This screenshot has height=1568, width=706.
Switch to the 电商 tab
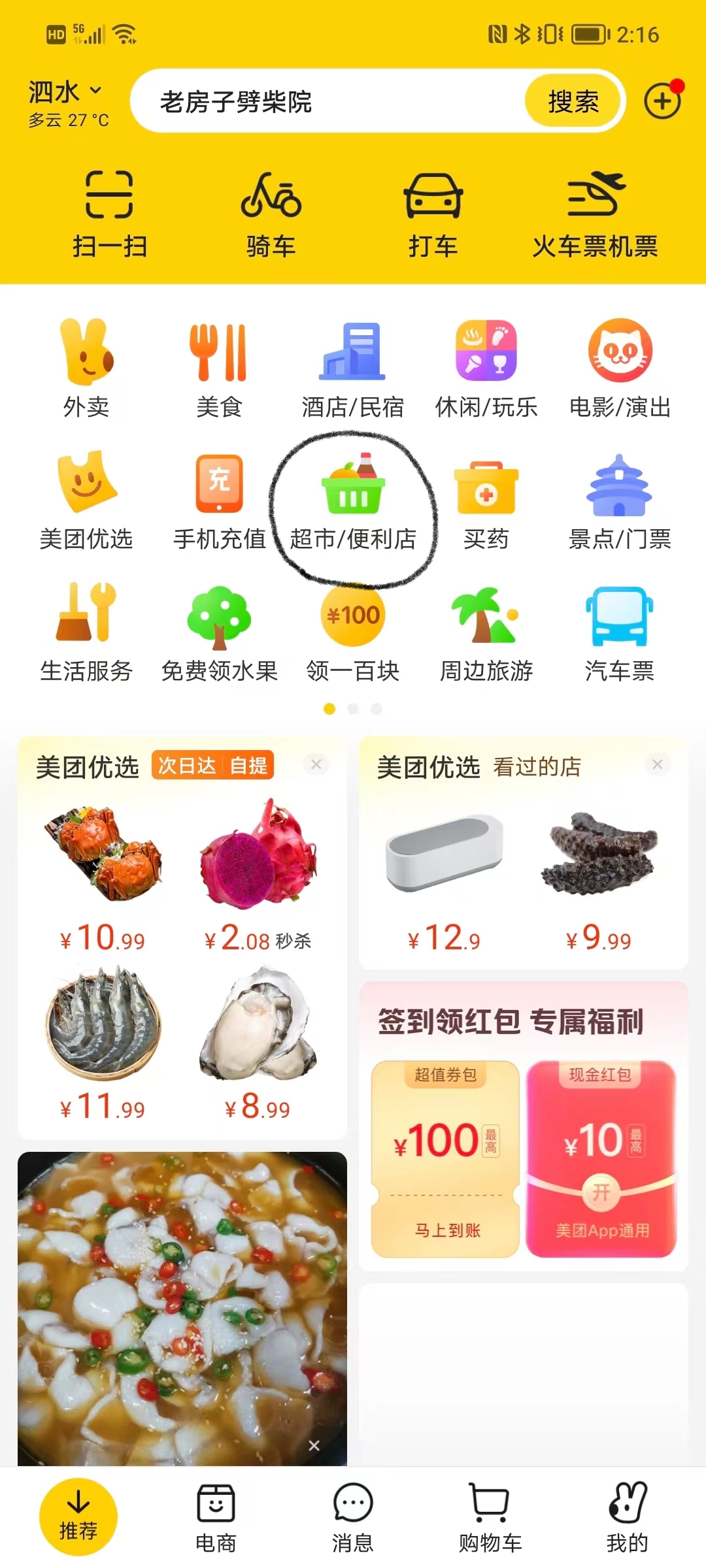[x=216, y=1517]
